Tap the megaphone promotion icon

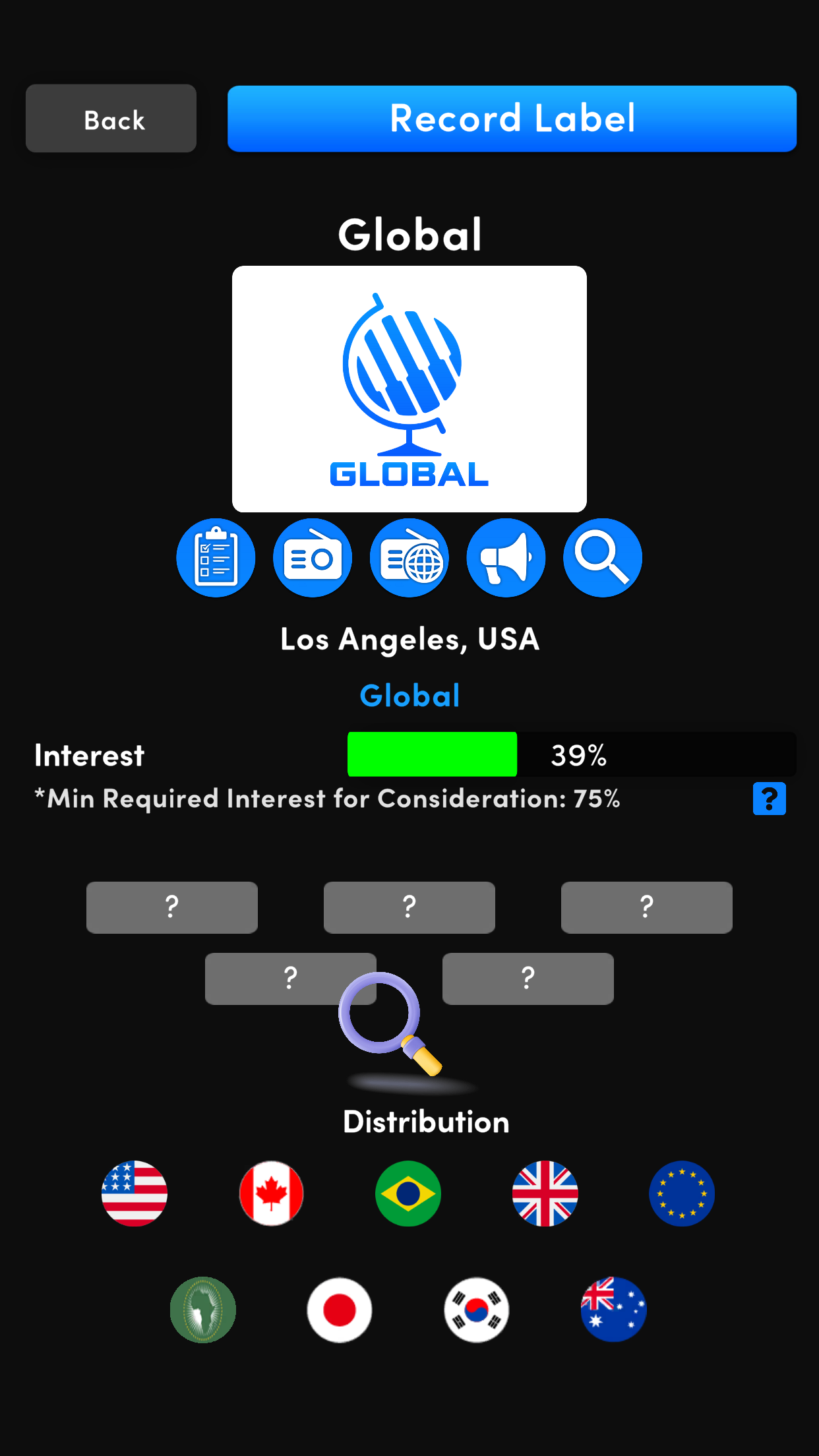pos(506,558)
